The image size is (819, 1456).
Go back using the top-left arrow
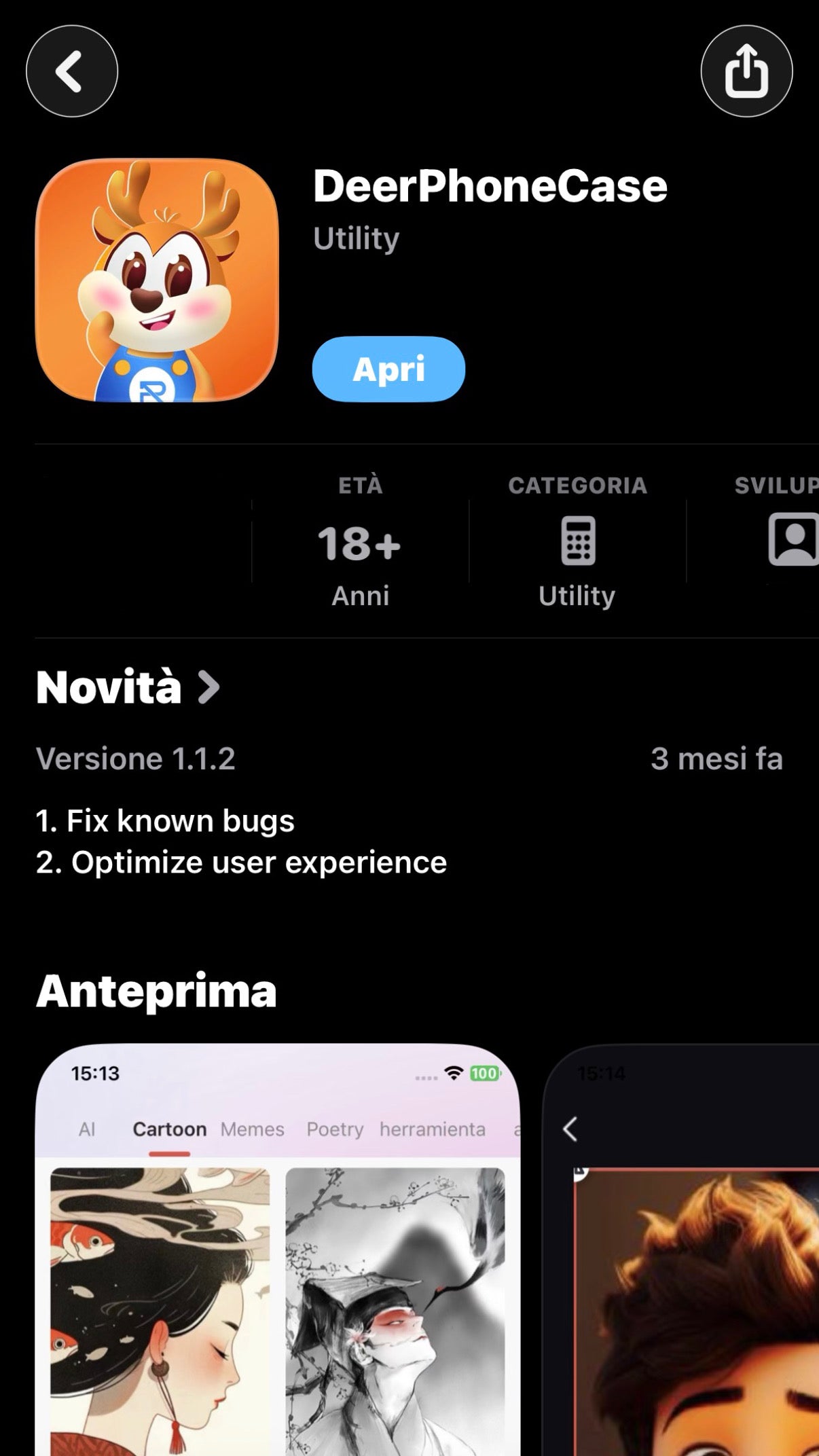[72, 71]
